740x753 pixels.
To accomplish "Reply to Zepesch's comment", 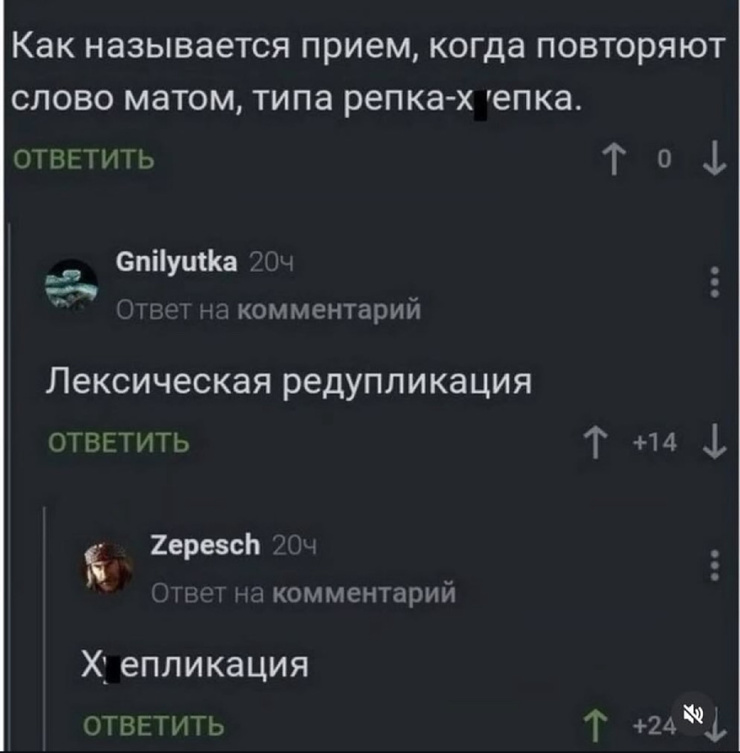I will (152, 723).
